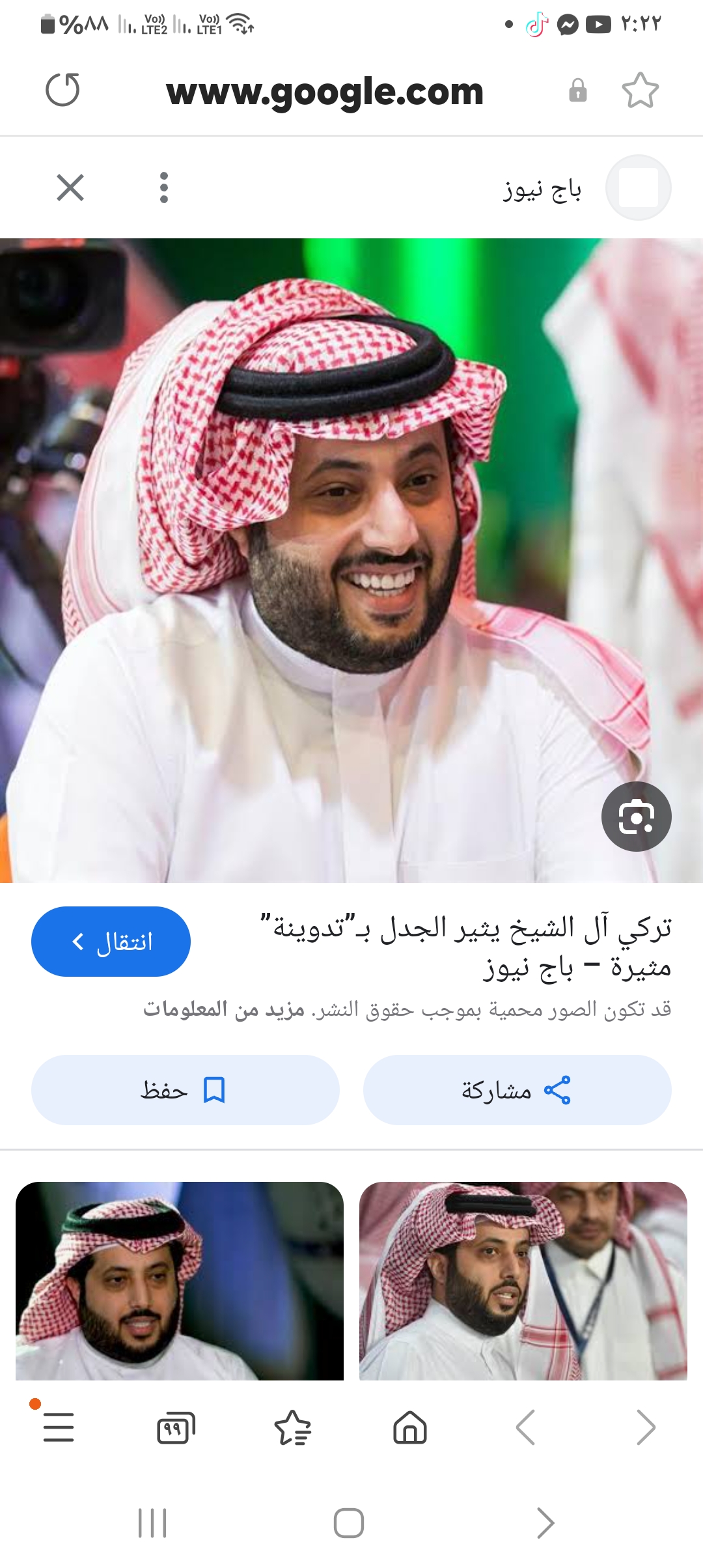Open the three-dot overflow menu
This screenshot has width=703, height=1568.
pos(164,188)
